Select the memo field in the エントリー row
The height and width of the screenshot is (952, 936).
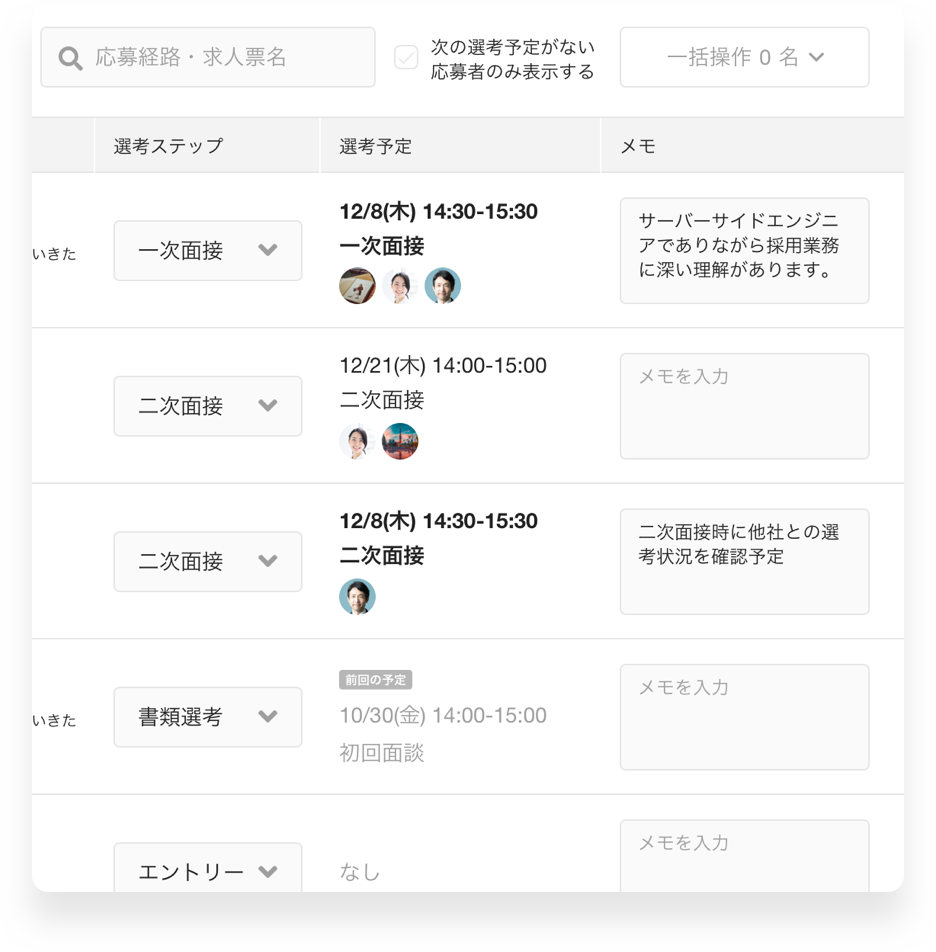[x=744, y=856]
